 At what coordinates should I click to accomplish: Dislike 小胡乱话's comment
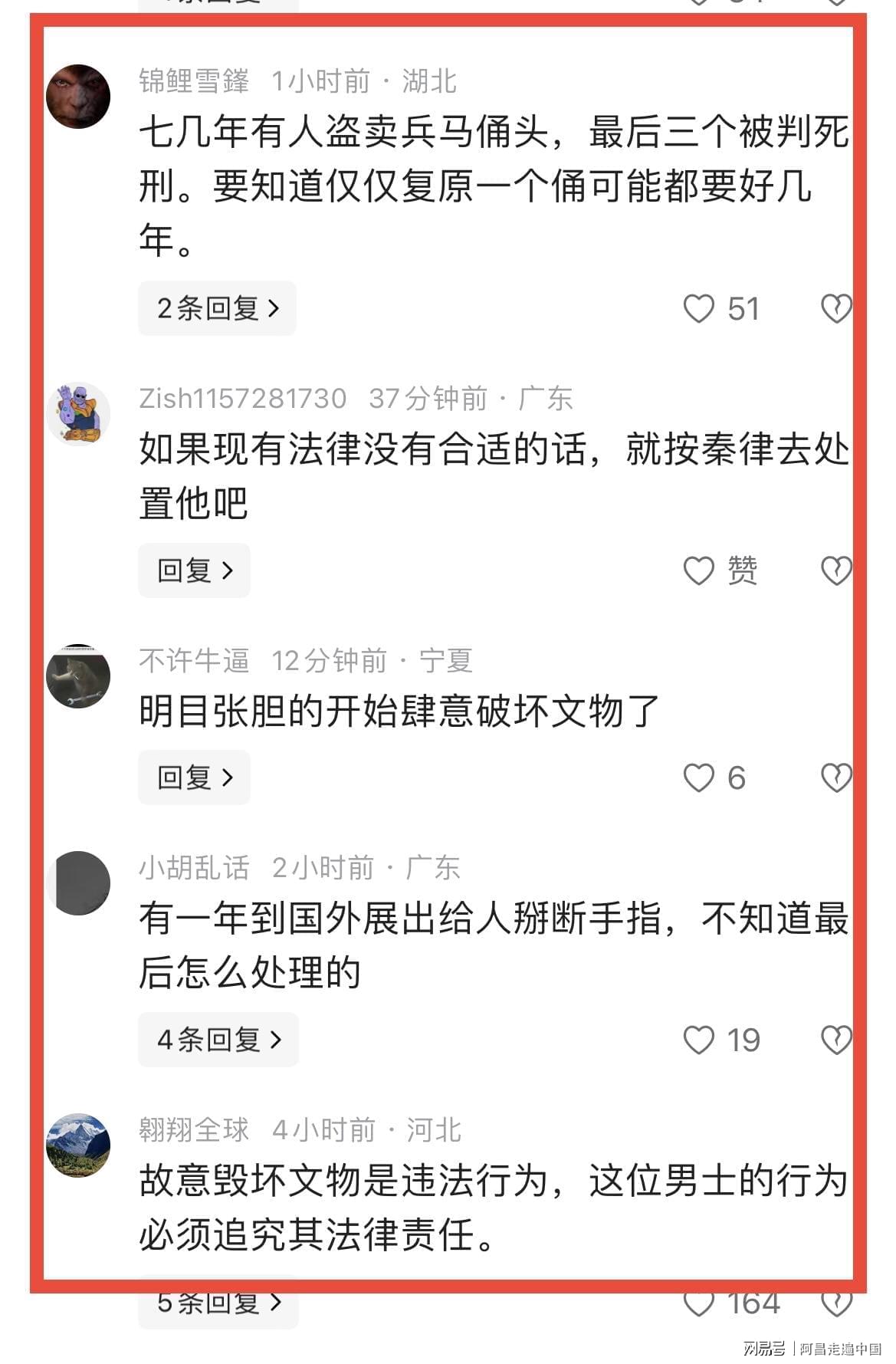tap(835, 1040)
